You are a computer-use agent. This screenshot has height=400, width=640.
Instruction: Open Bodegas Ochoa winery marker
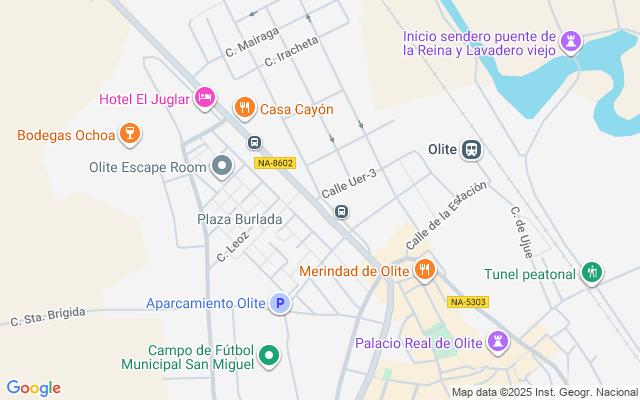click(128, 134)
